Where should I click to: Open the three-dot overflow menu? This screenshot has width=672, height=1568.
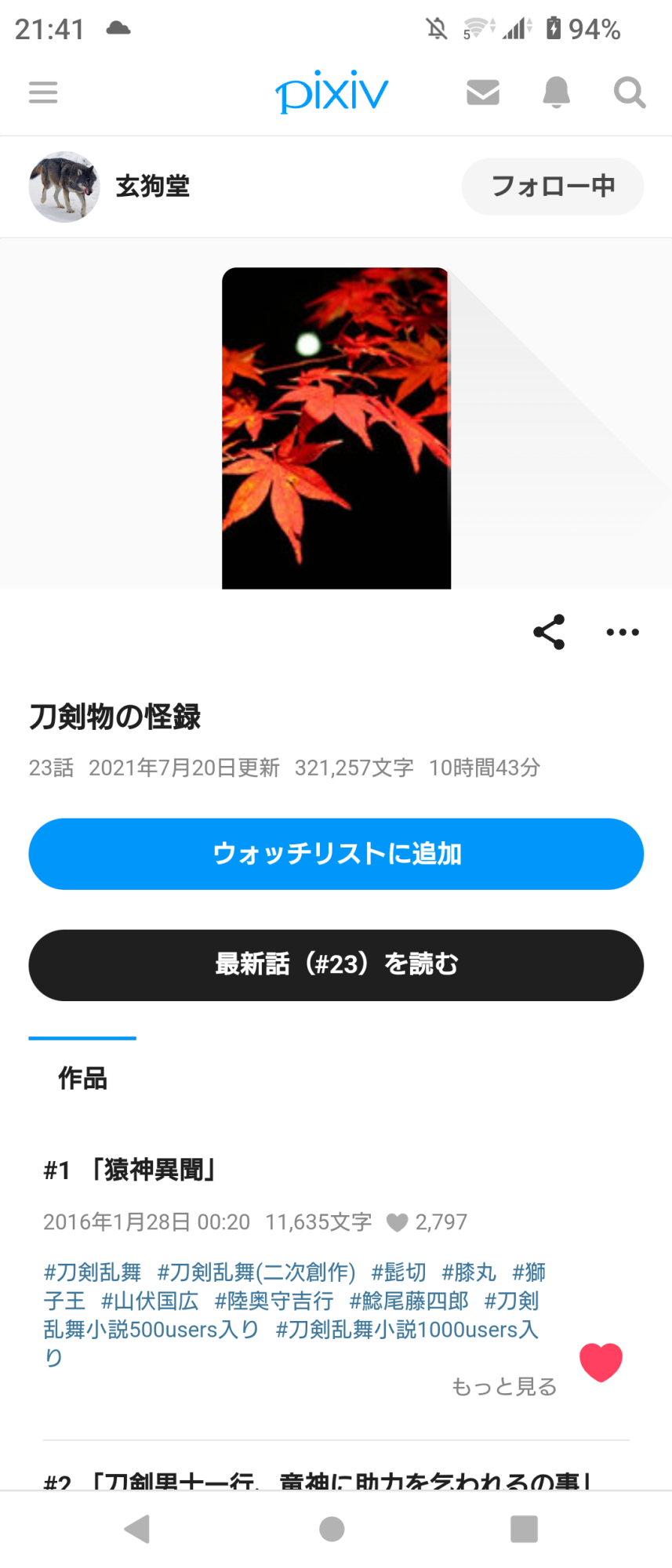623,632
